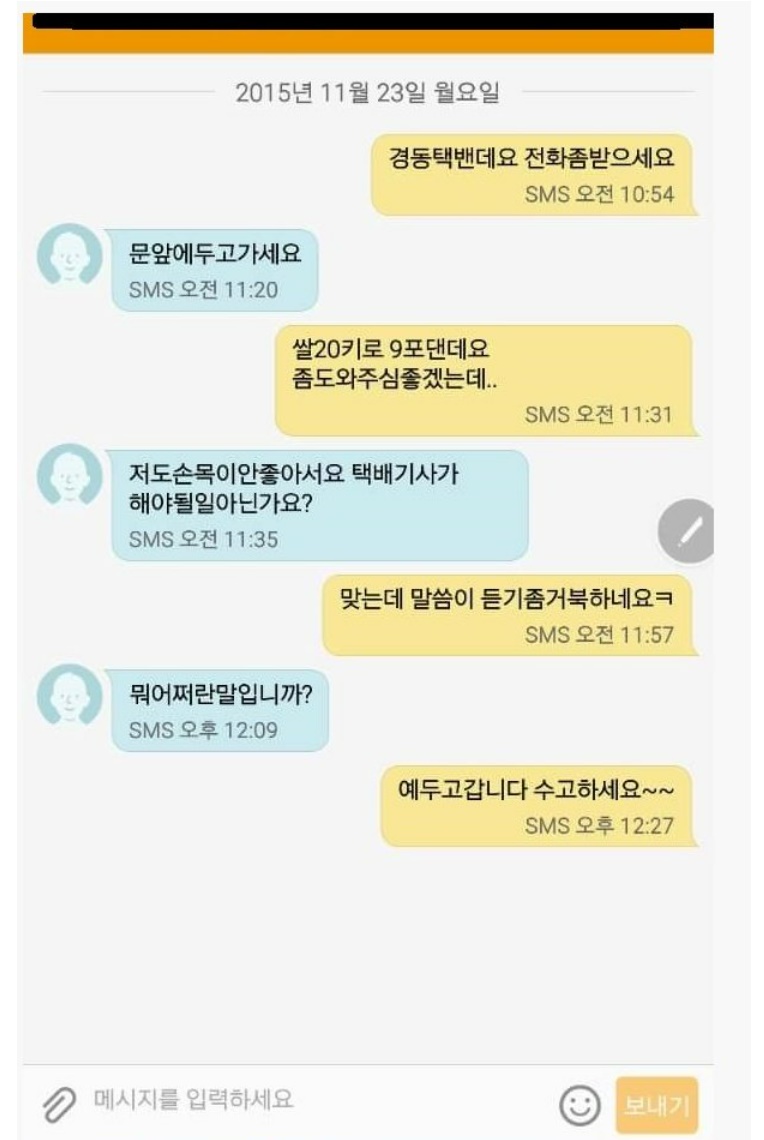
Task: Tap the 보내기 send button
Action: click(656, 1105)
